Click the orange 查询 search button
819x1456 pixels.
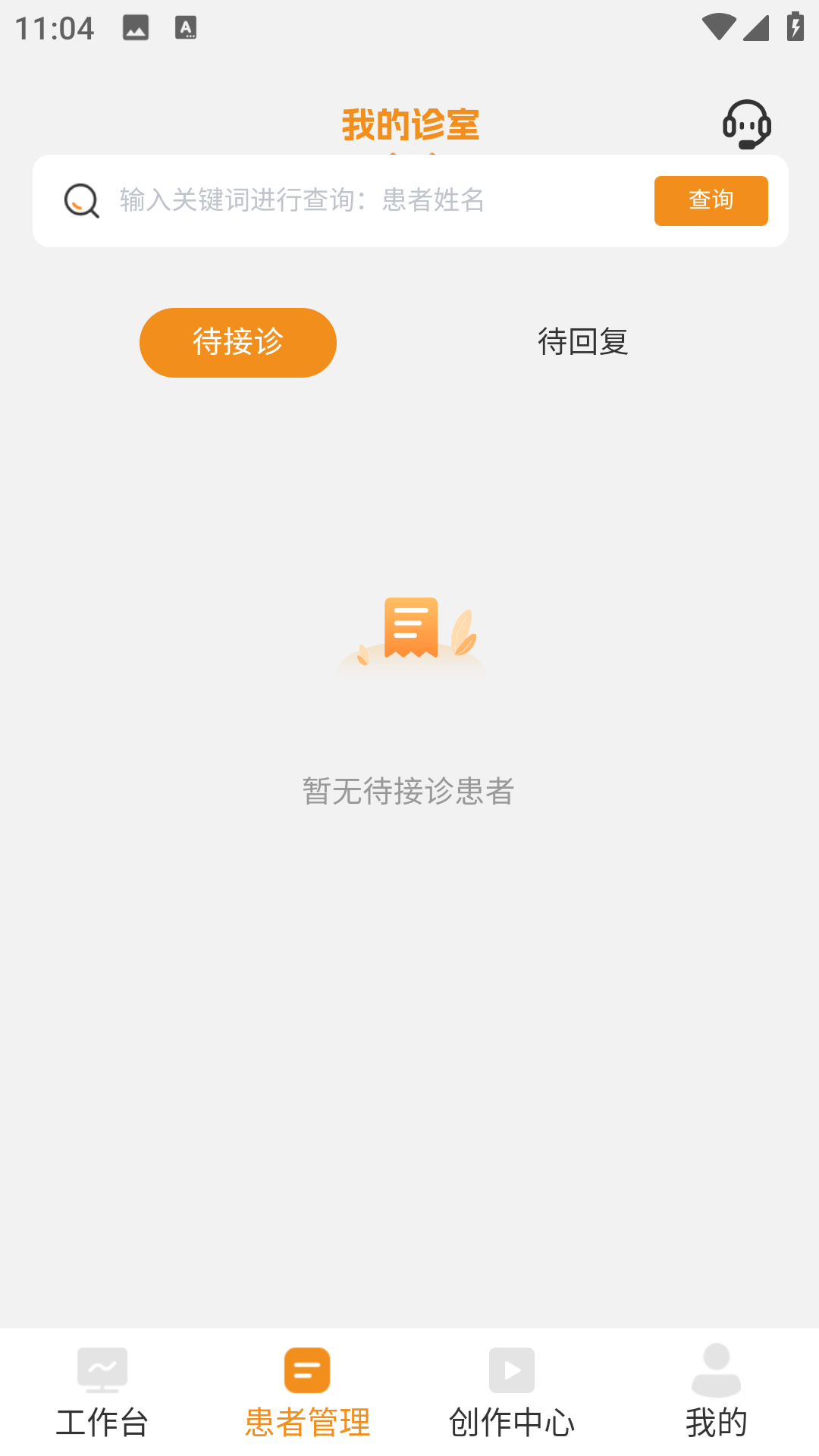click(711, 200)
